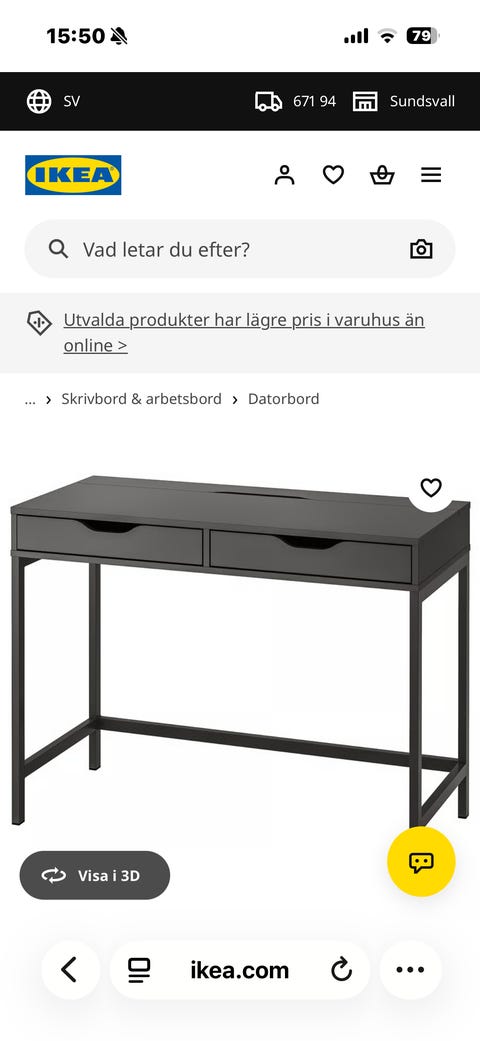This screenshot has width=480, height=1041.
Task: Reload the ikea.com page
Action: pos(341,970)
